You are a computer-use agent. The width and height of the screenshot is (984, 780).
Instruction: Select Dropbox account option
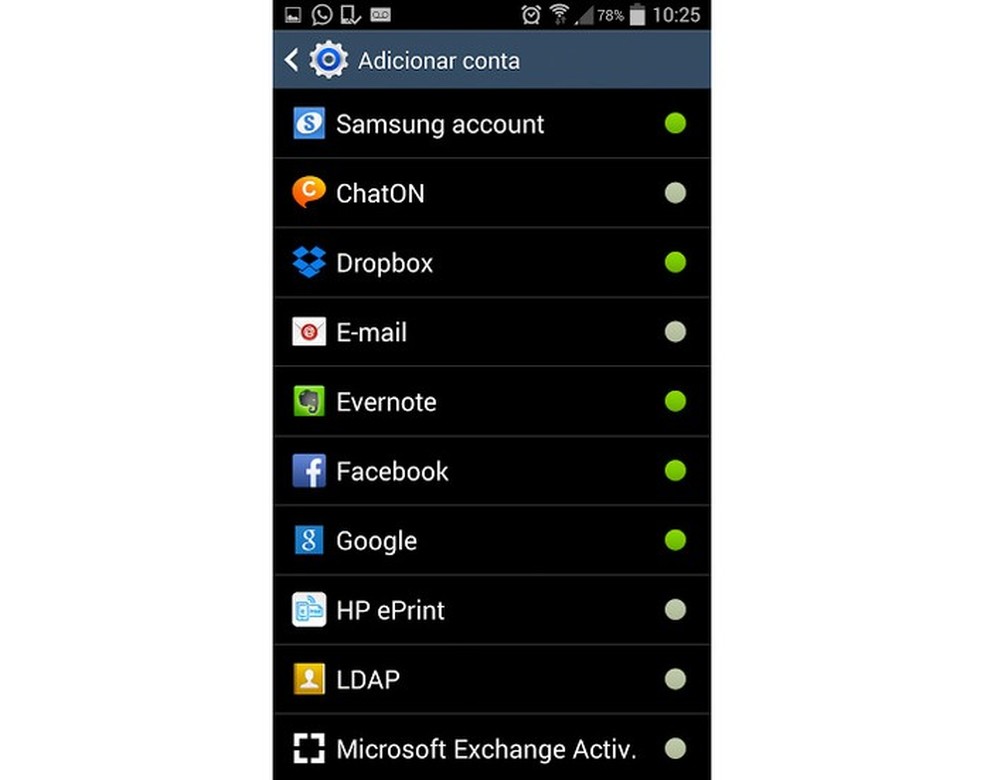(x=384, y=263)
